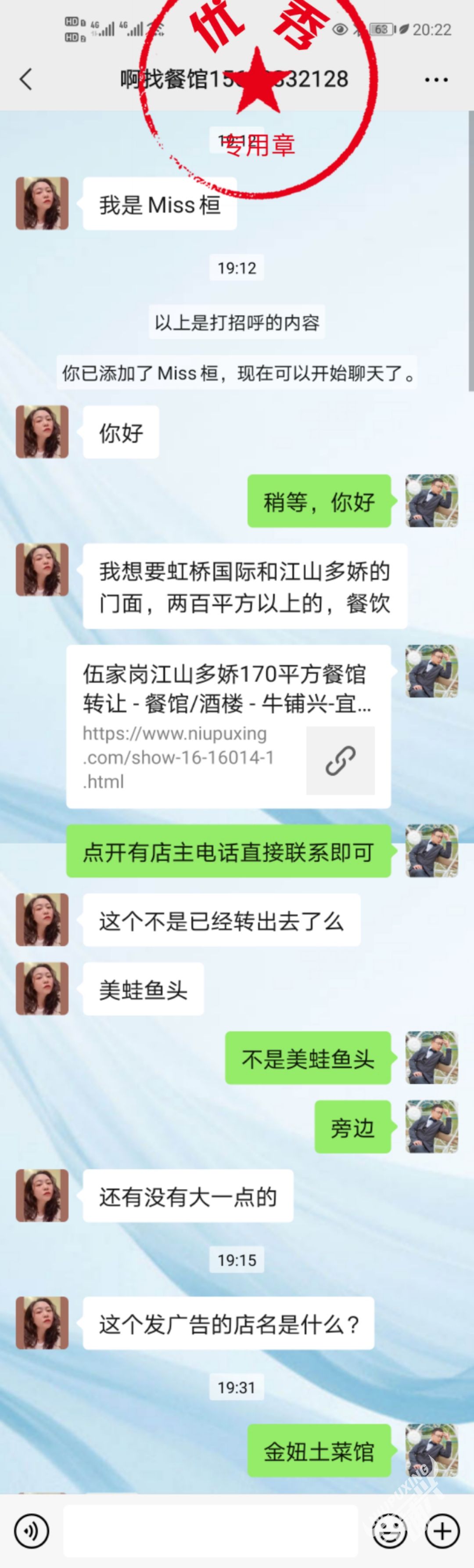Screen dimensions: 474x1568
Task: Open the emoji picker
Action: (389, 1530)
